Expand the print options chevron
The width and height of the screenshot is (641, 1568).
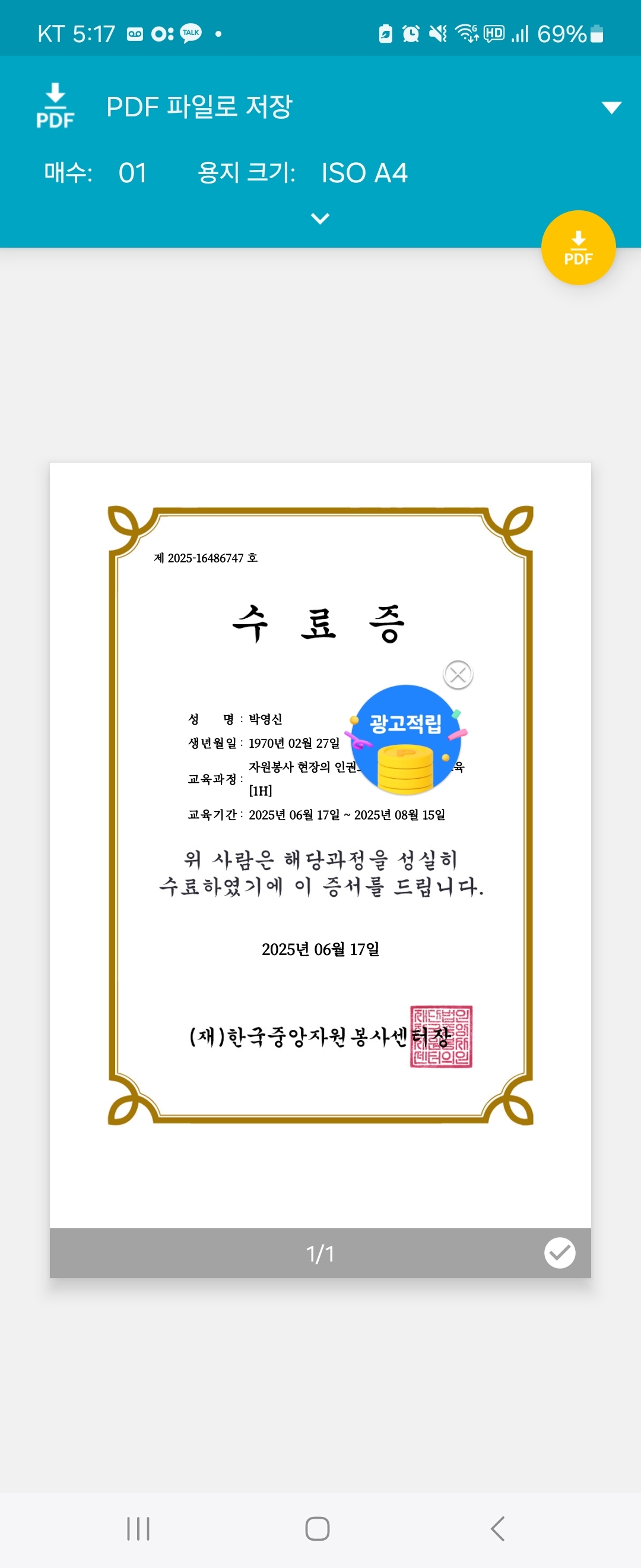coord(320,219)
